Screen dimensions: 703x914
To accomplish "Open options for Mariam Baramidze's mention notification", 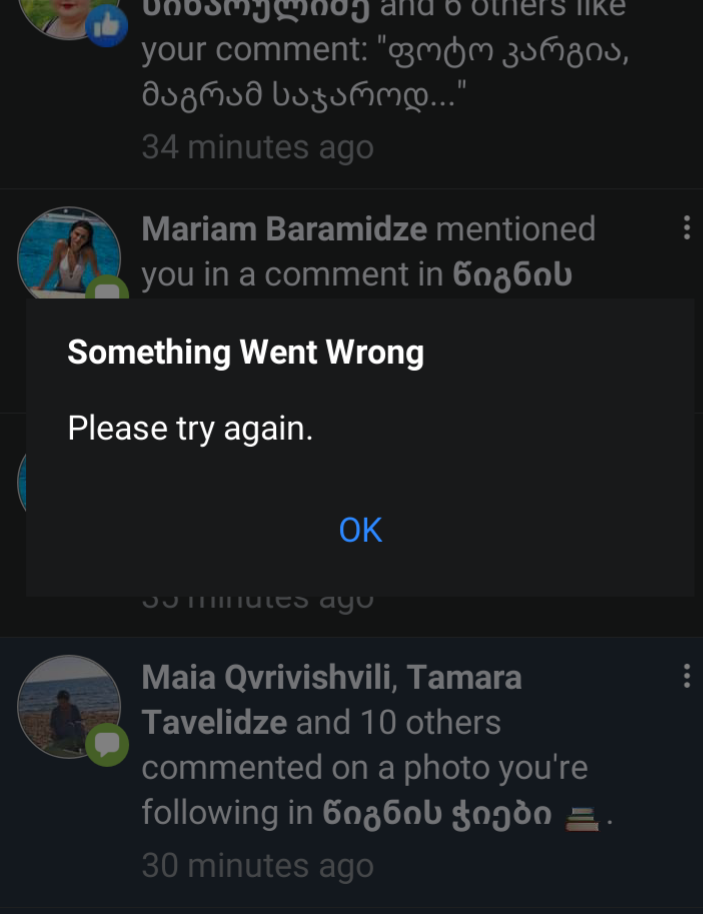I will click(686, 228).
